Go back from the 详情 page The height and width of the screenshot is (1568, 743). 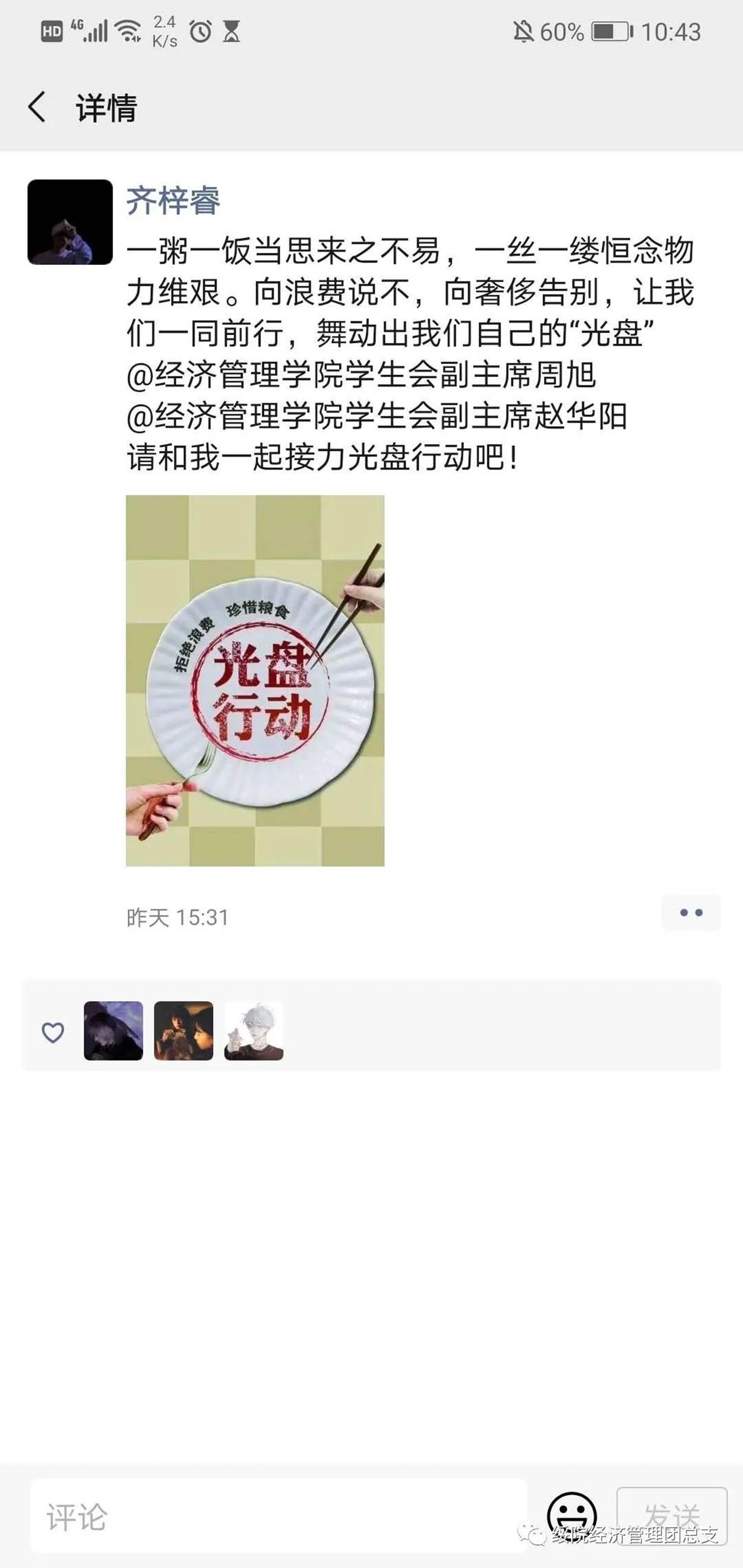pos(37,107)
